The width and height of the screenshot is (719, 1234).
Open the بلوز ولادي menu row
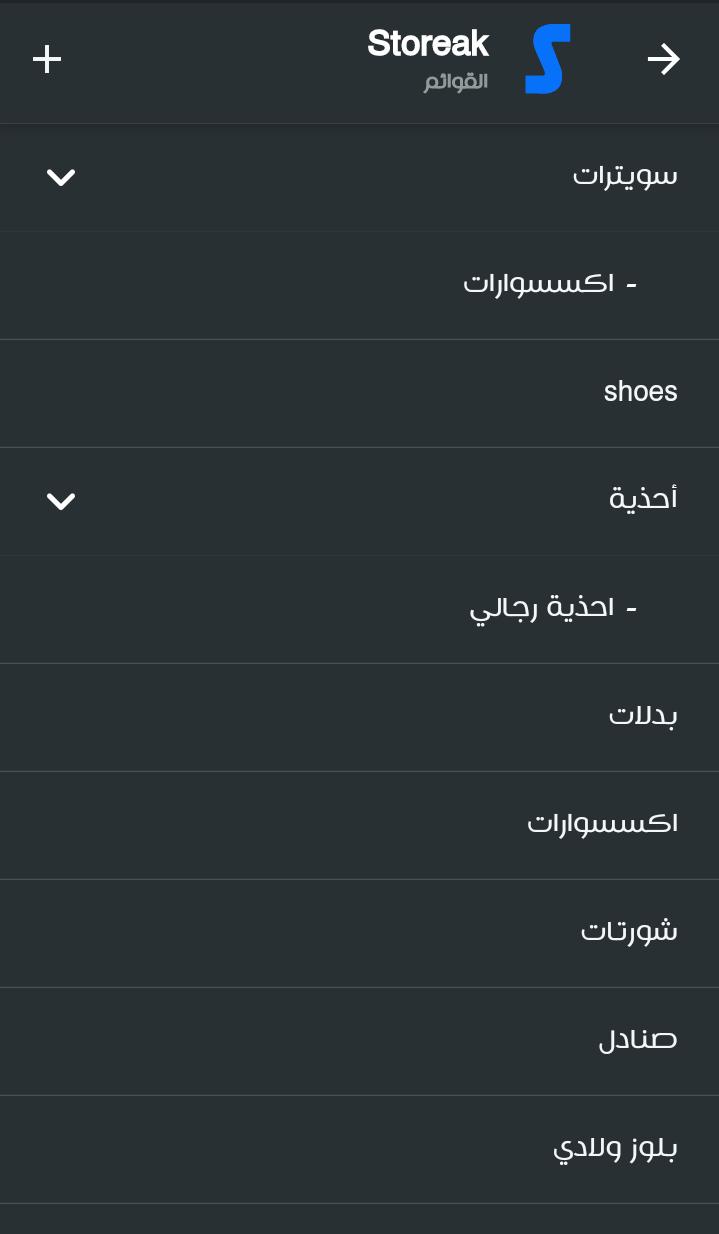point(359,1149)
